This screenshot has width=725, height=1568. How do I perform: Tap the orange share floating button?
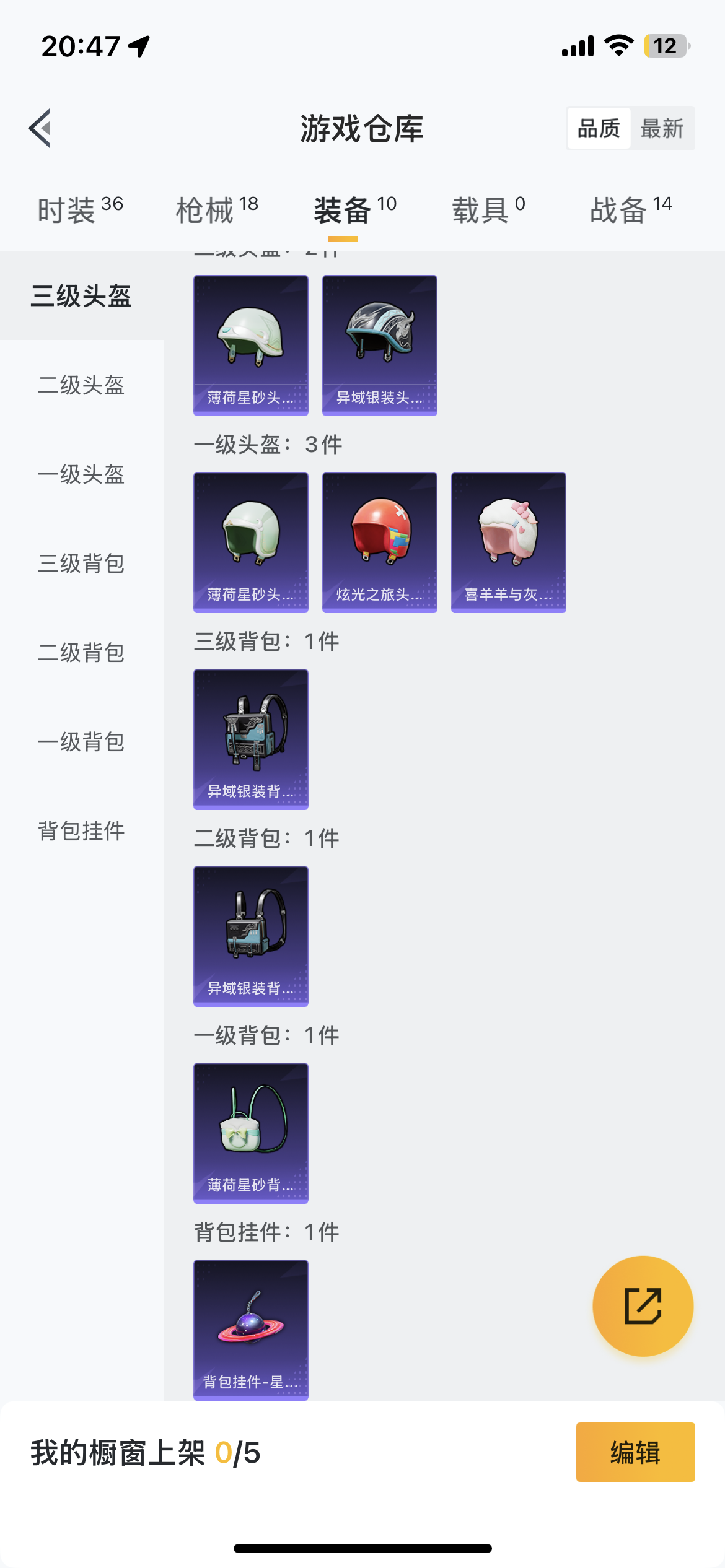pyautogui.click(x=643, y=1306)
